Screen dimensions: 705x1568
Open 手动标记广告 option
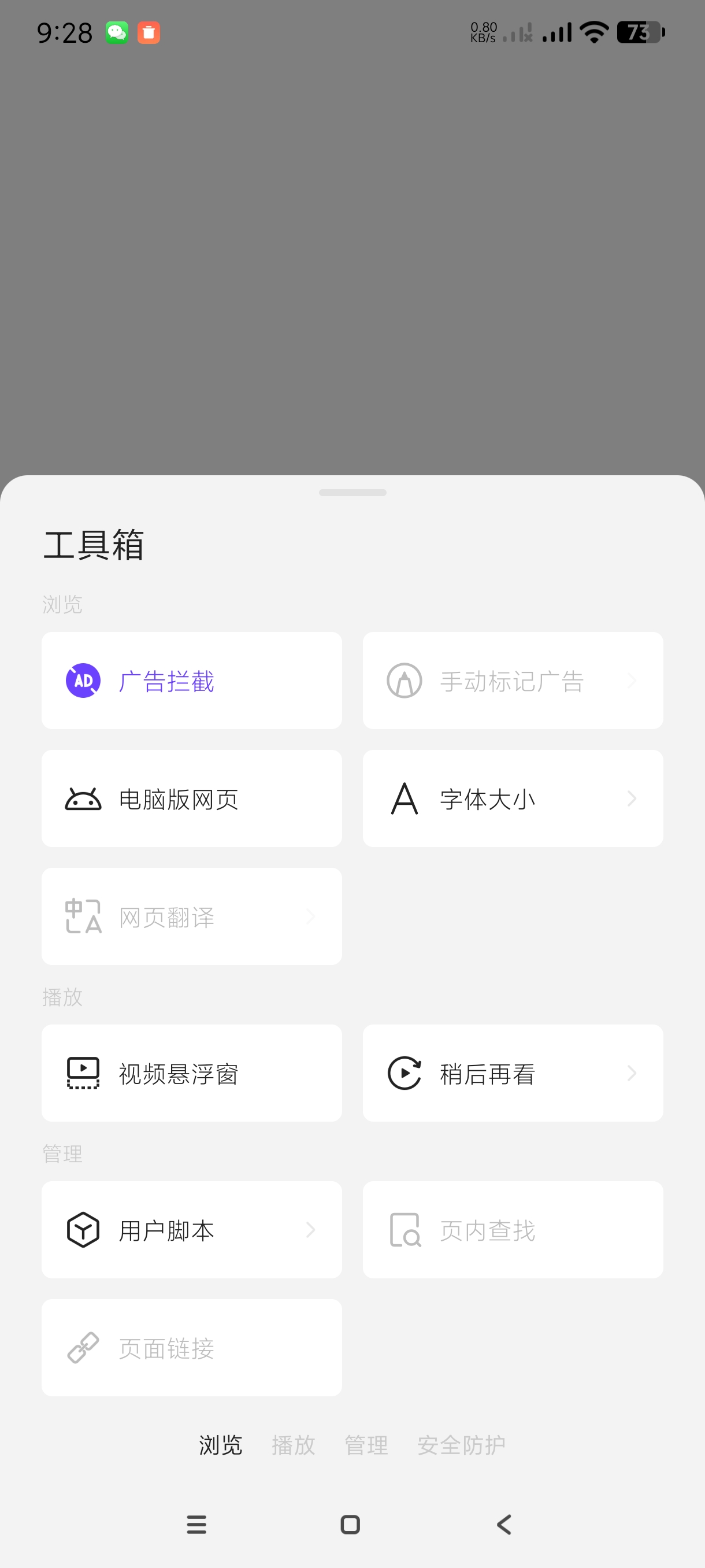512,681
